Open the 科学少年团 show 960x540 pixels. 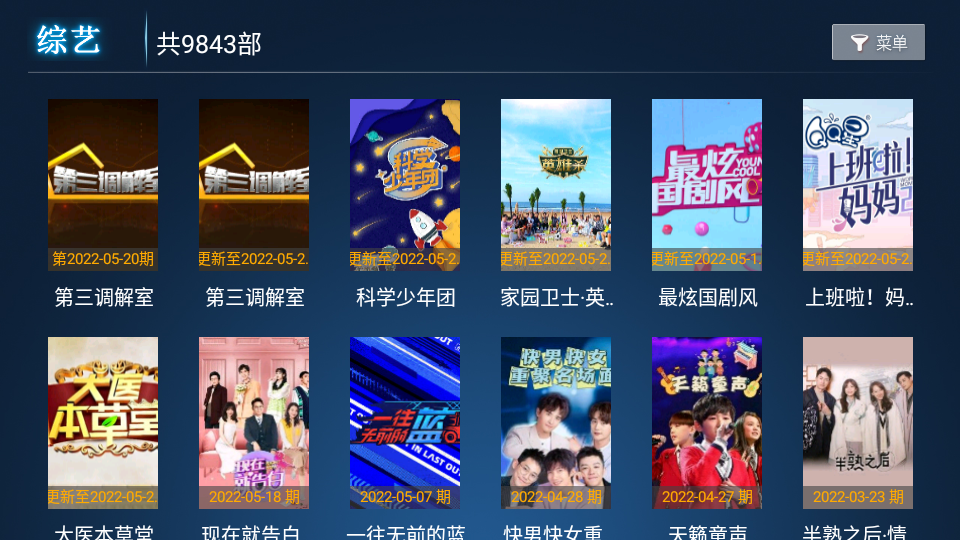pyautogui.click(x=405, y=185)
